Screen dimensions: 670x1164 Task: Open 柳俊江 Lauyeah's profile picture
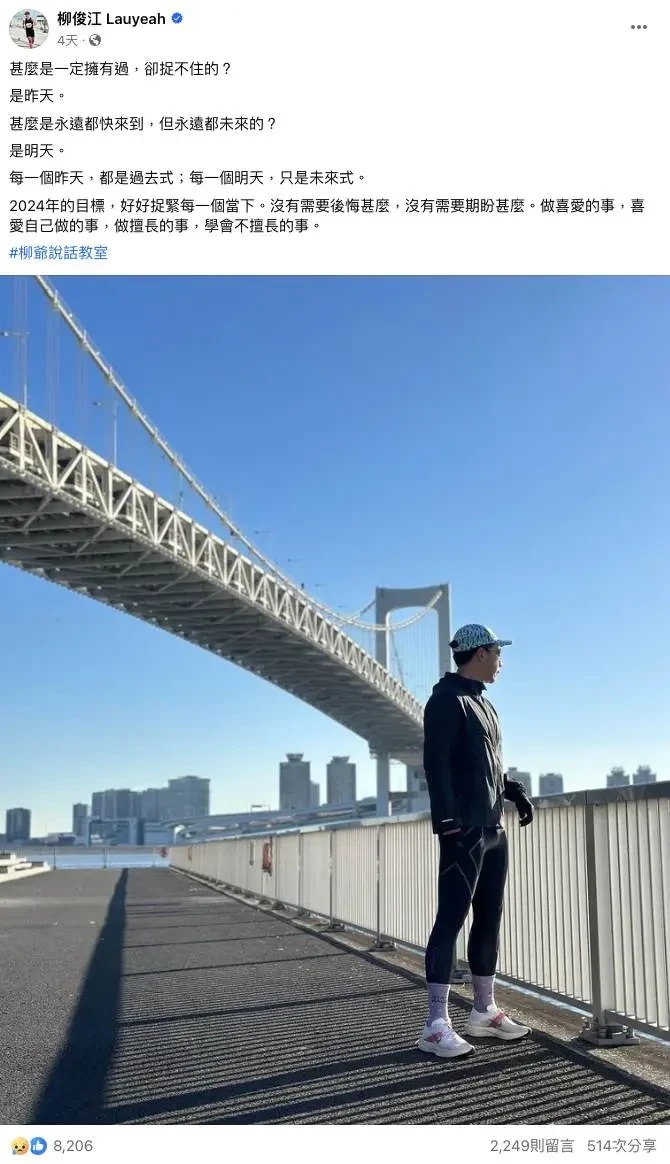[28, 28]
